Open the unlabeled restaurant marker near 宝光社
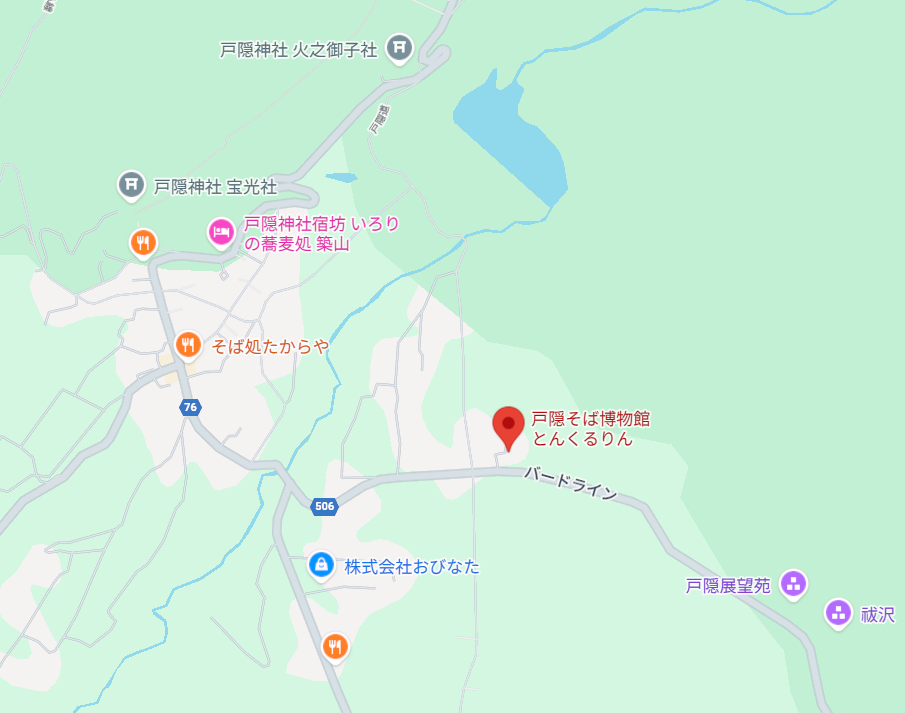Screen dimensions: 905x713 (x=144, y=242)
